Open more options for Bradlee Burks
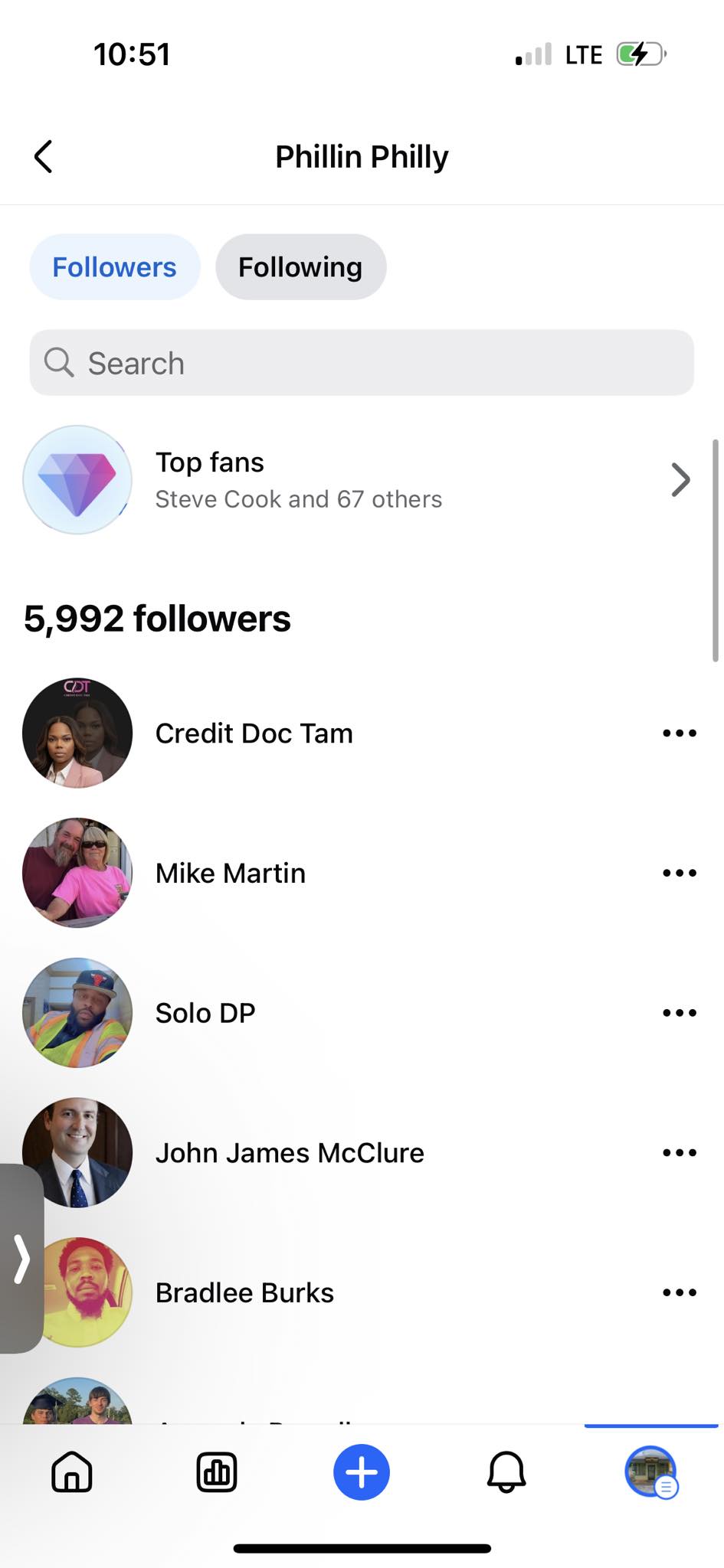The width and height of the screenshot is (724, 1568). (x=680, y=1292)
